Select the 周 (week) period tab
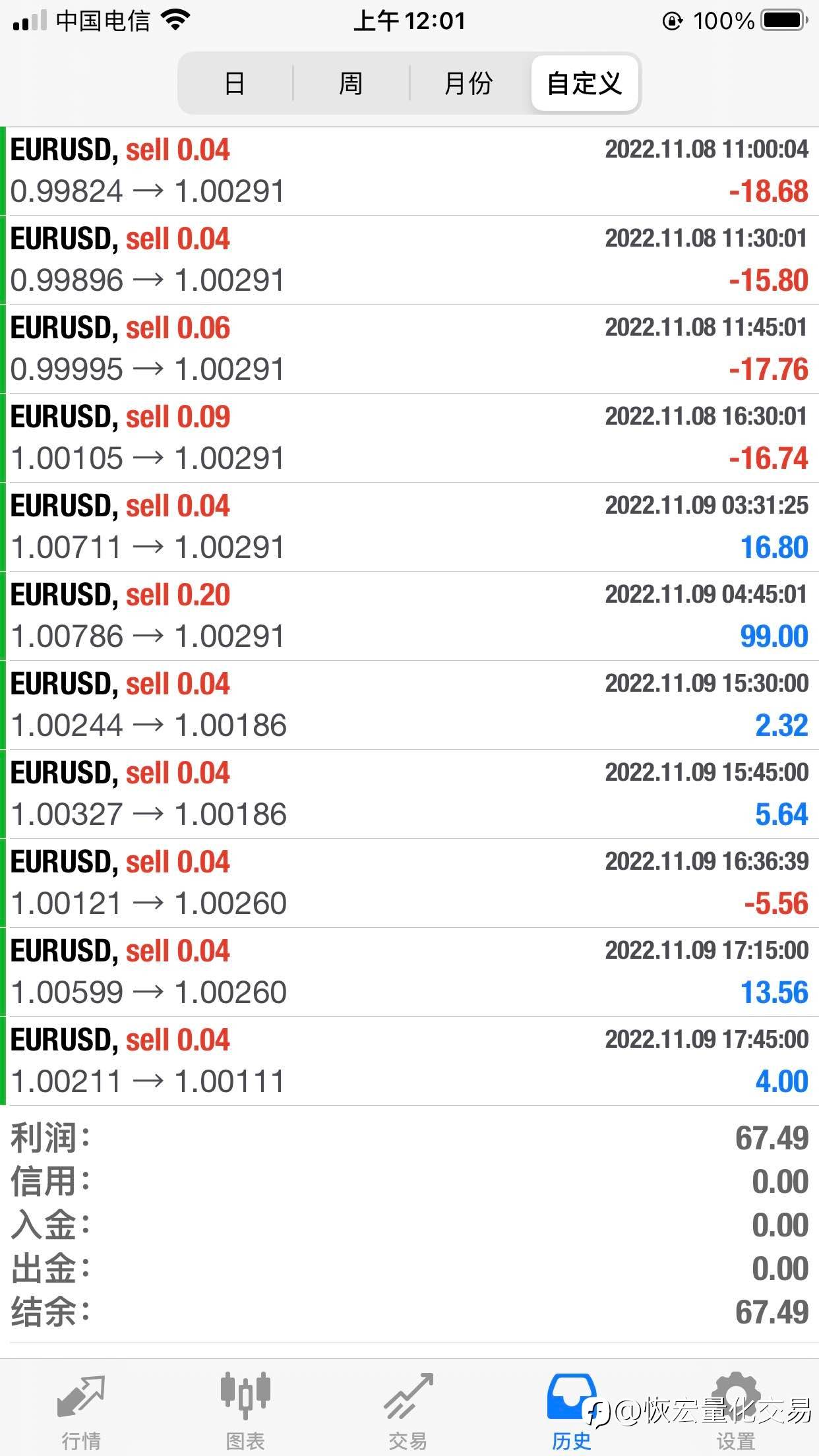The width and height of the screenshot is (819, 1456). click(351, 84)
